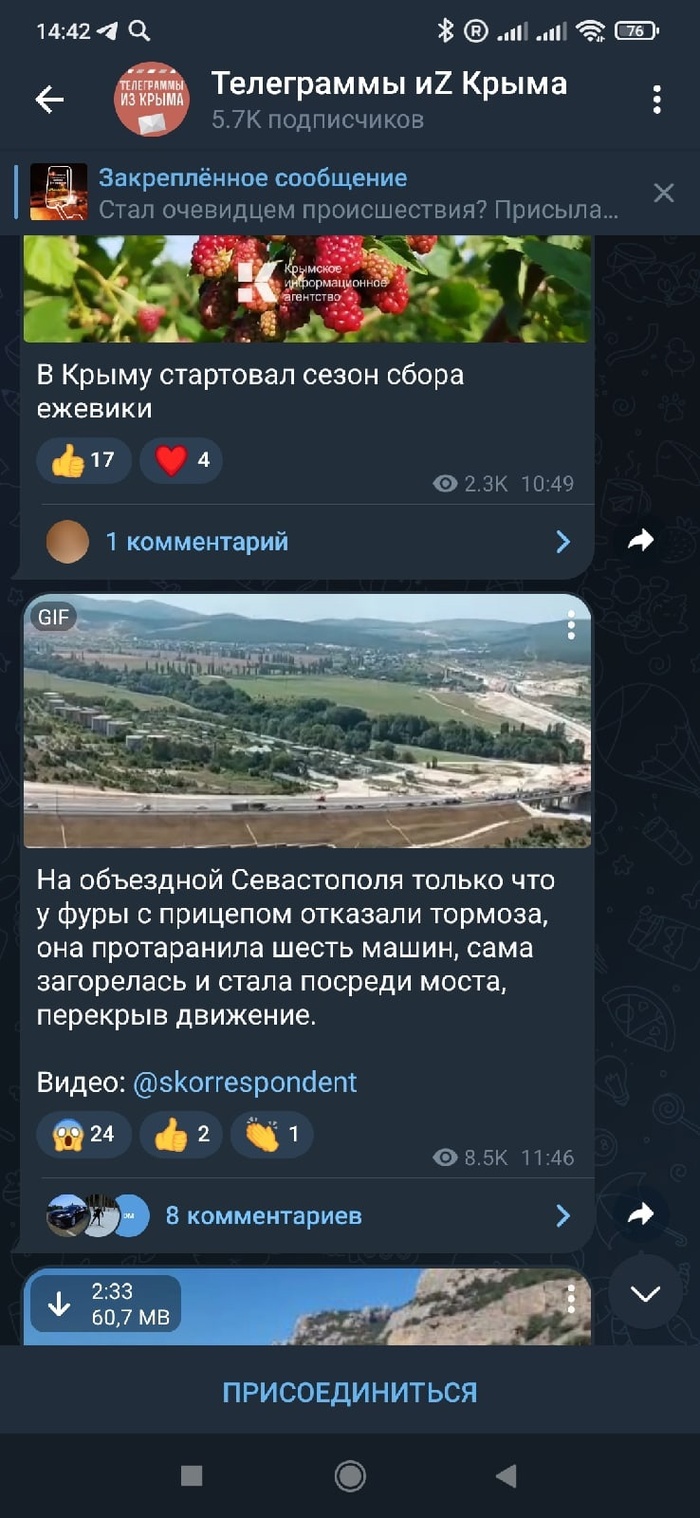Image resolution: width=700 pixels, height=1518 pixels.
Task: Tap thumbs up reaction with 2
Action: pyautogui.click(x=181, y=1134)
